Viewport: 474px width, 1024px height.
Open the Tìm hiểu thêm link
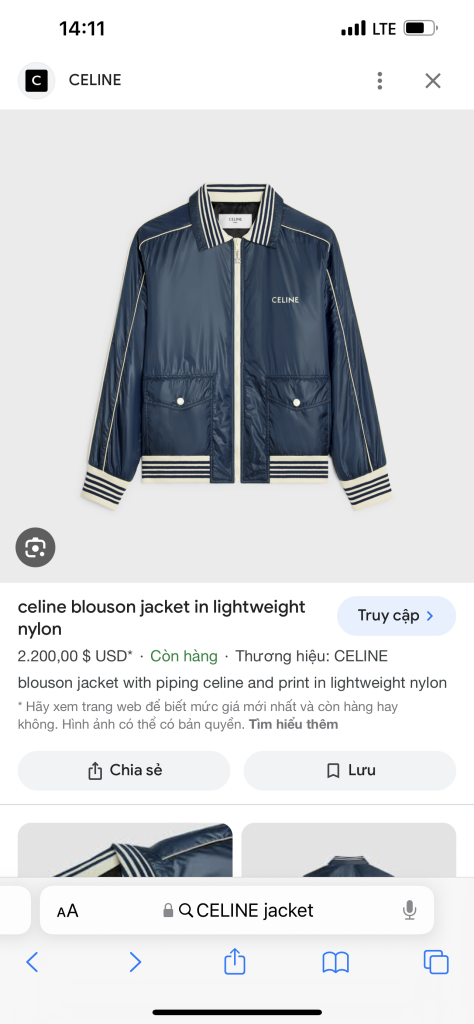coord(293,724)
